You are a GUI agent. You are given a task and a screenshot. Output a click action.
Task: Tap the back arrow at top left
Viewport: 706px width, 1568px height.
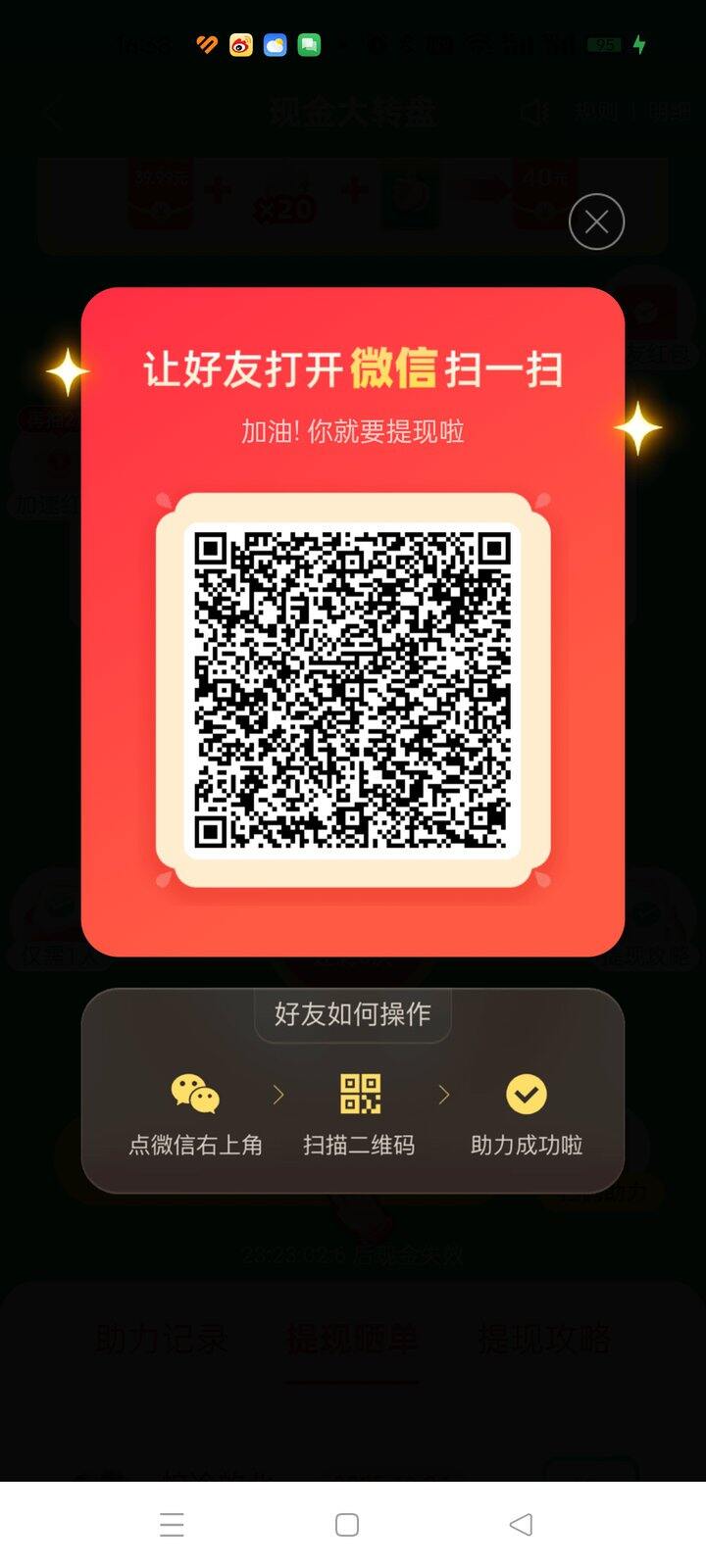click(x=51, y=113)
